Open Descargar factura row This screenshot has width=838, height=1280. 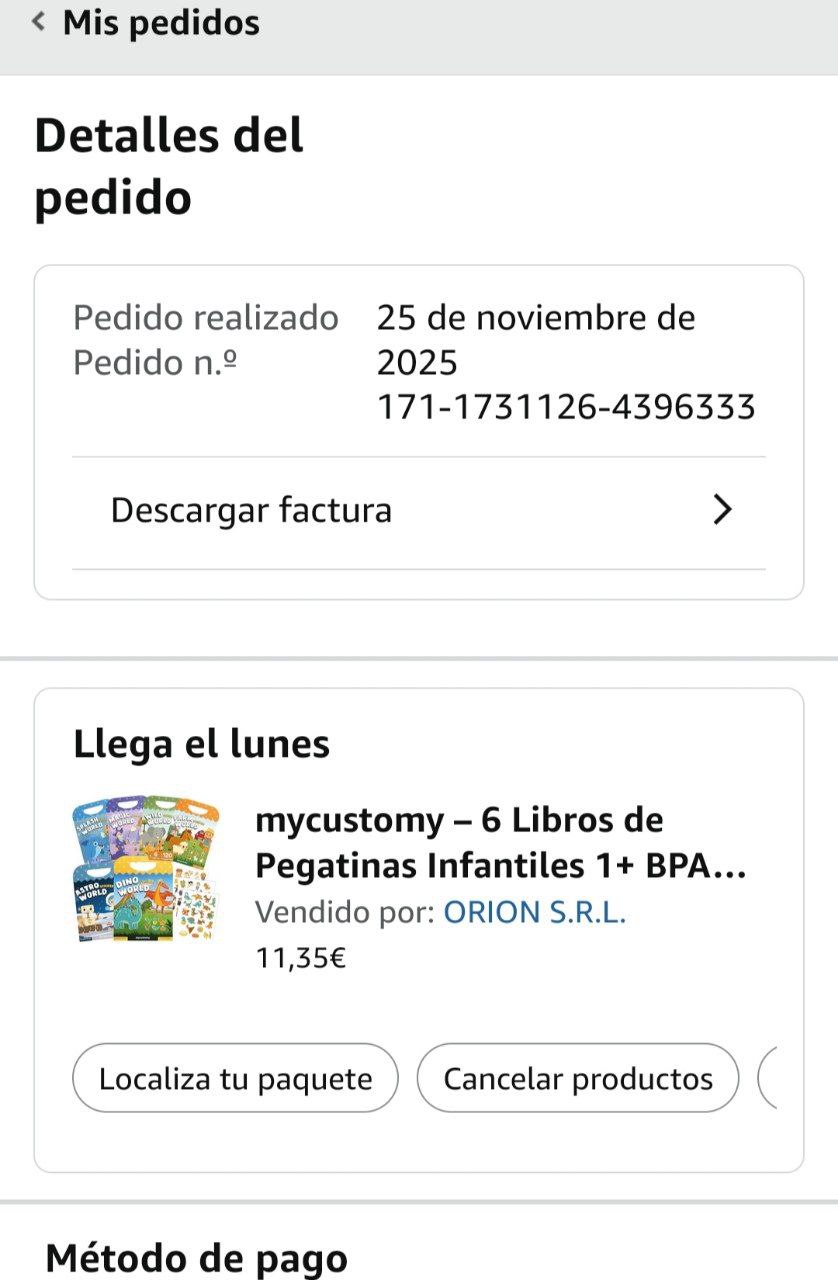[x=419, y=511]
